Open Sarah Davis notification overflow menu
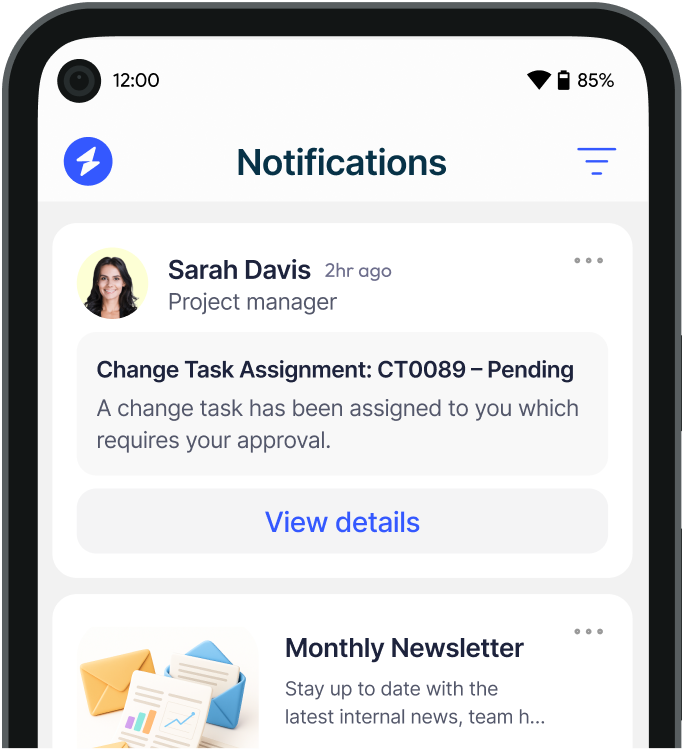The height and width of the screenshot is (749, 682). coord(588,261)
